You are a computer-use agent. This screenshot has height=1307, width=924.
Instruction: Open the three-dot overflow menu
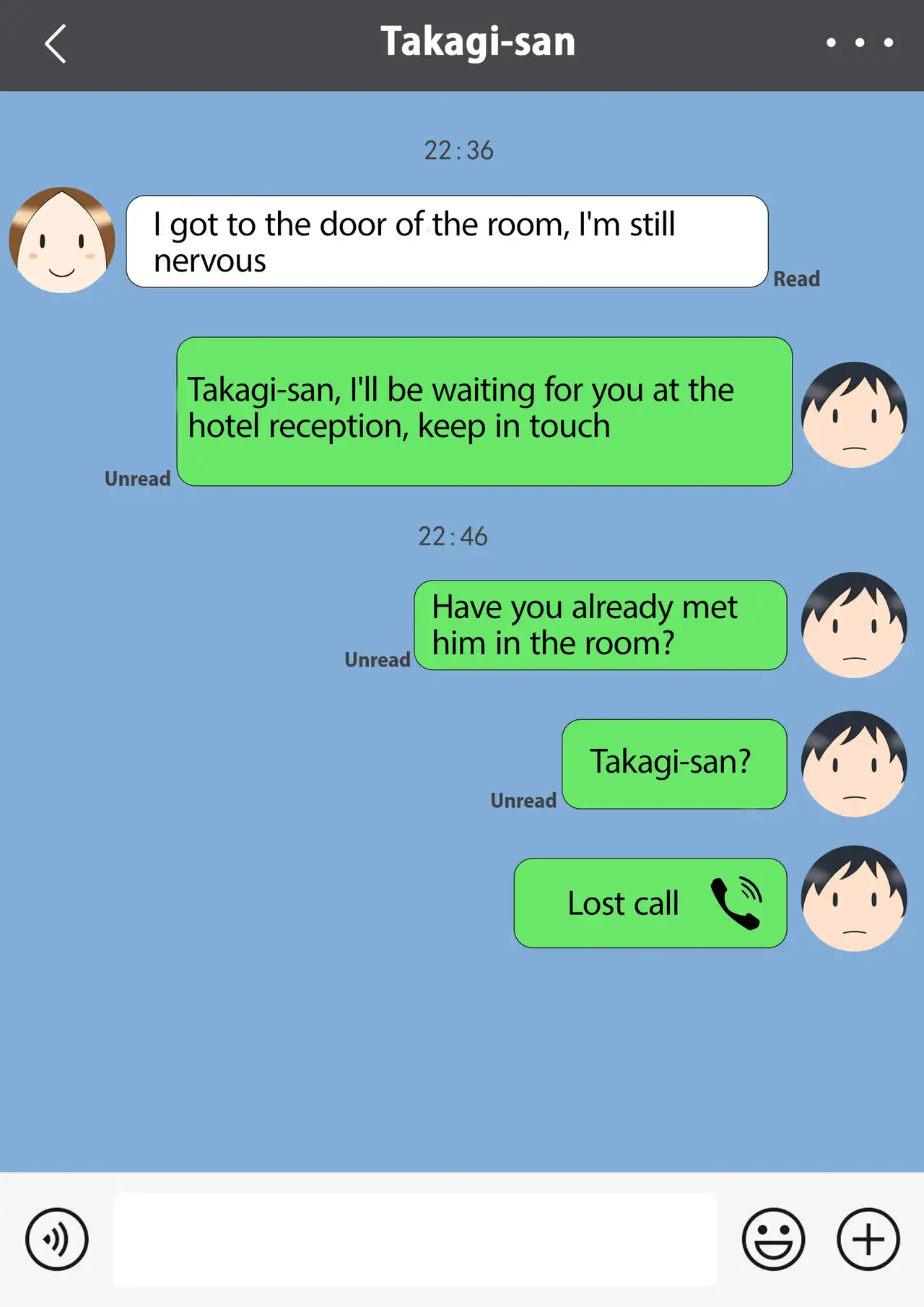(859, 43)
